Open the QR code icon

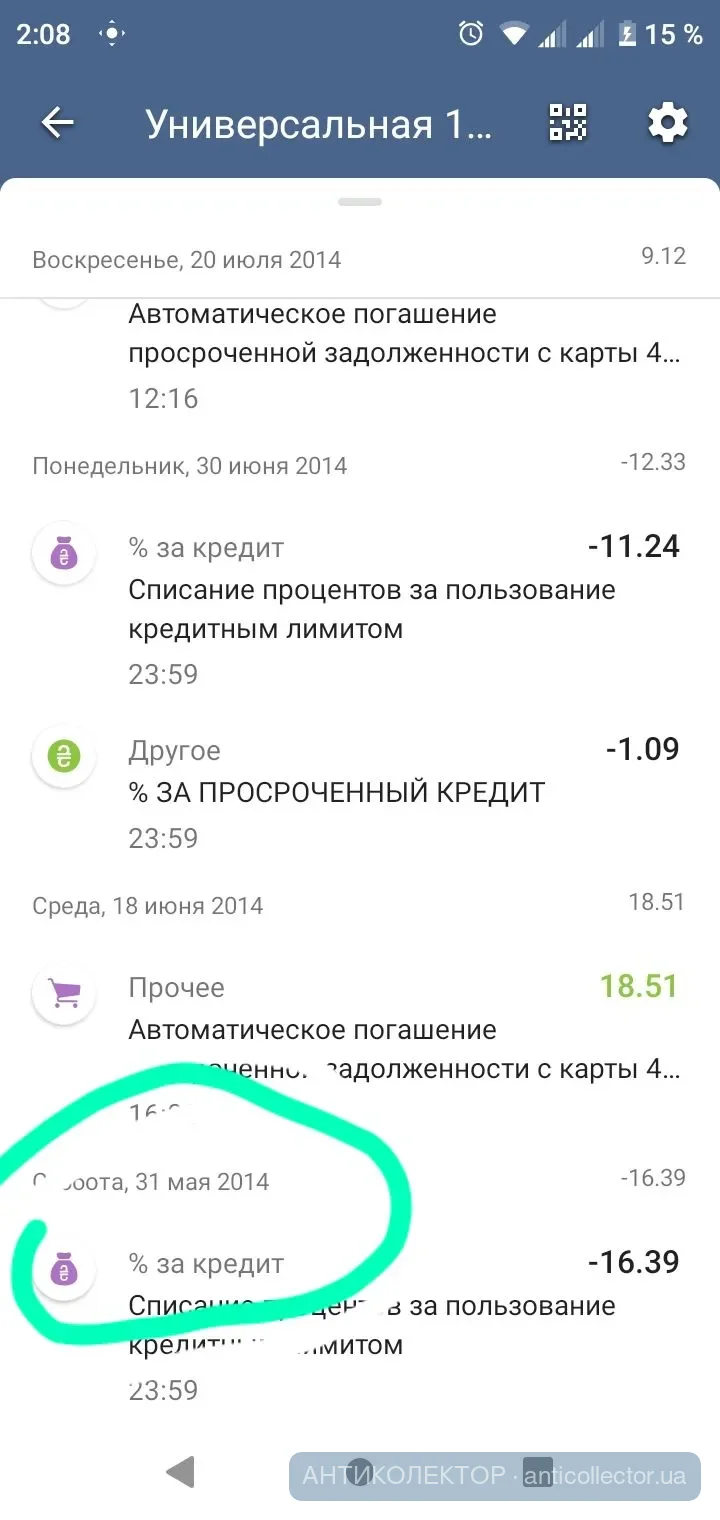tap(568, 123)
